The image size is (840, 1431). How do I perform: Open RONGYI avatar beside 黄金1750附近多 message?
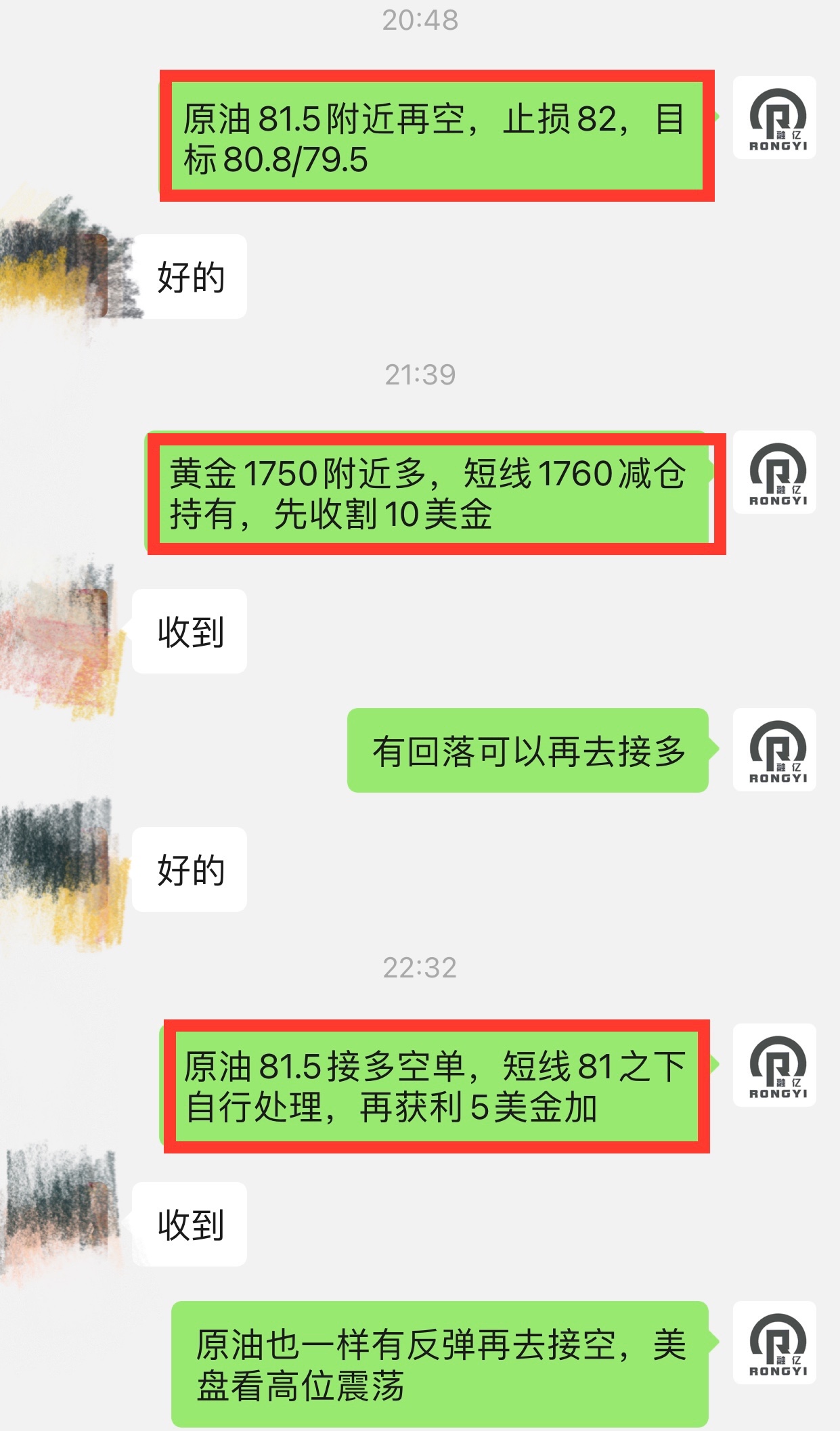tap(774, 472)
